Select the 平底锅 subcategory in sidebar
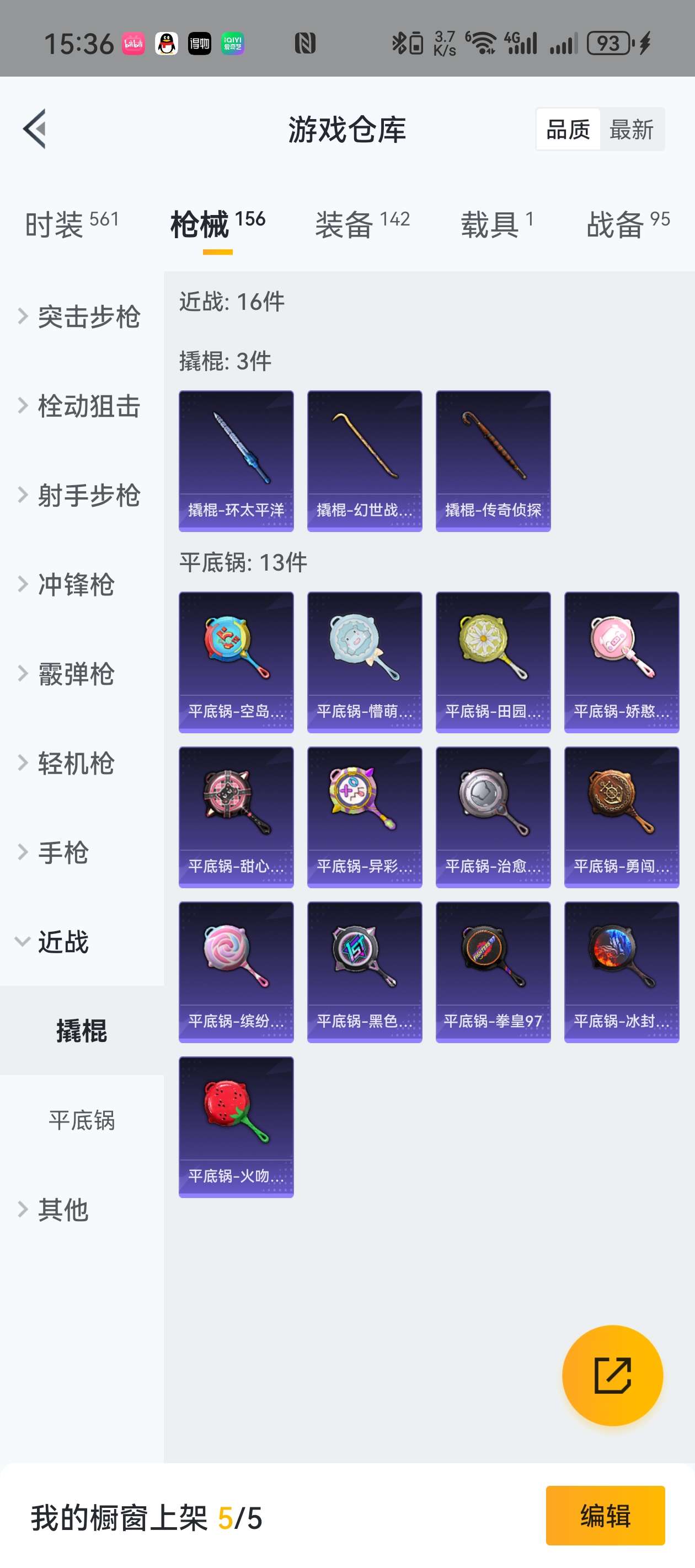Viewport: 695px width, 1568px height. tap(82, 1120)
